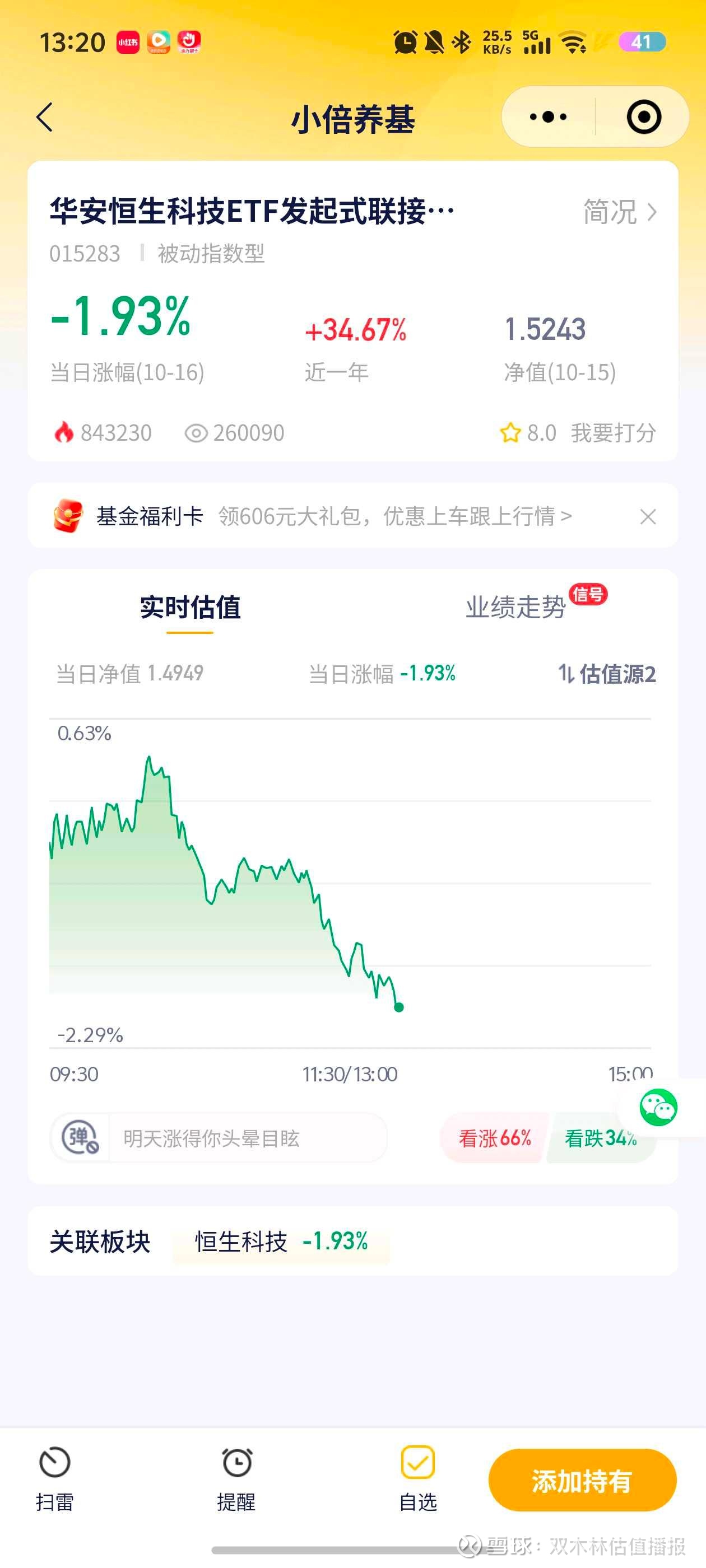The image size is (706, 1568).
Task: Open the mini-program more options menu
Action: coord(547,116)
